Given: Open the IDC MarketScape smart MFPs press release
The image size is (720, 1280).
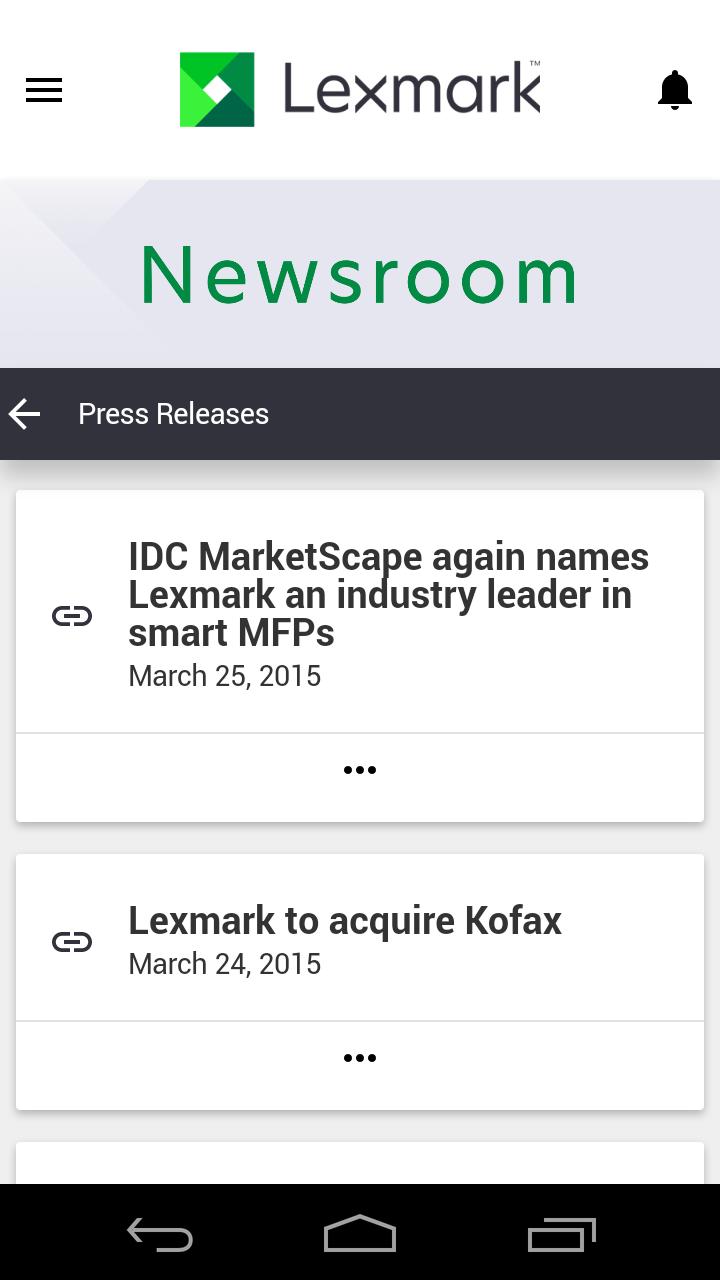Looking at the screenshot, I should click(x=388, y=595).
